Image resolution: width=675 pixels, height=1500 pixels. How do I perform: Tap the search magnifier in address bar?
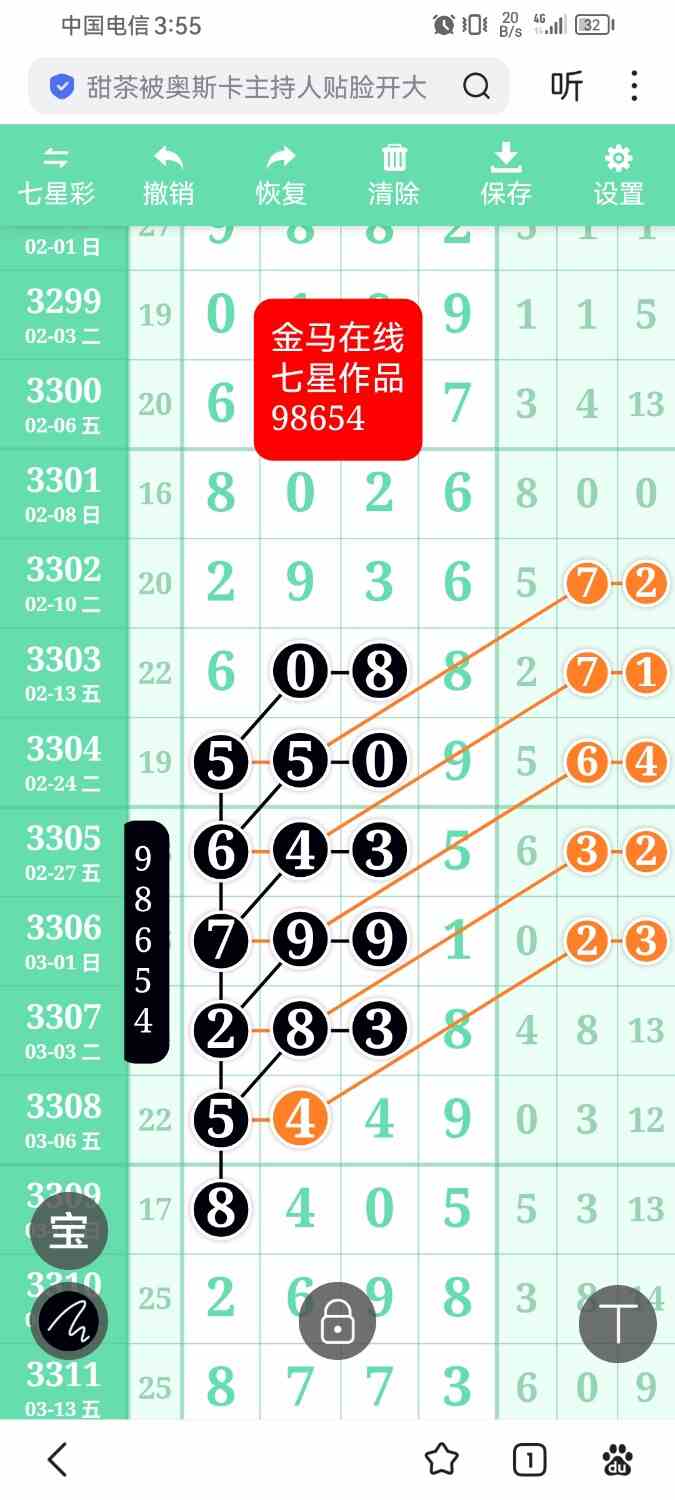click(477, 87)
